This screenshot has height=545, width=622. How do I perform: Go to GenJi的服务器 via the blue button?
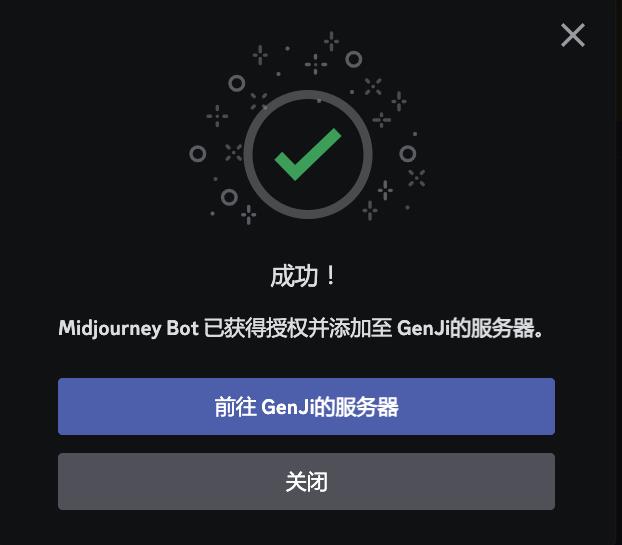(x=306, y=407)
